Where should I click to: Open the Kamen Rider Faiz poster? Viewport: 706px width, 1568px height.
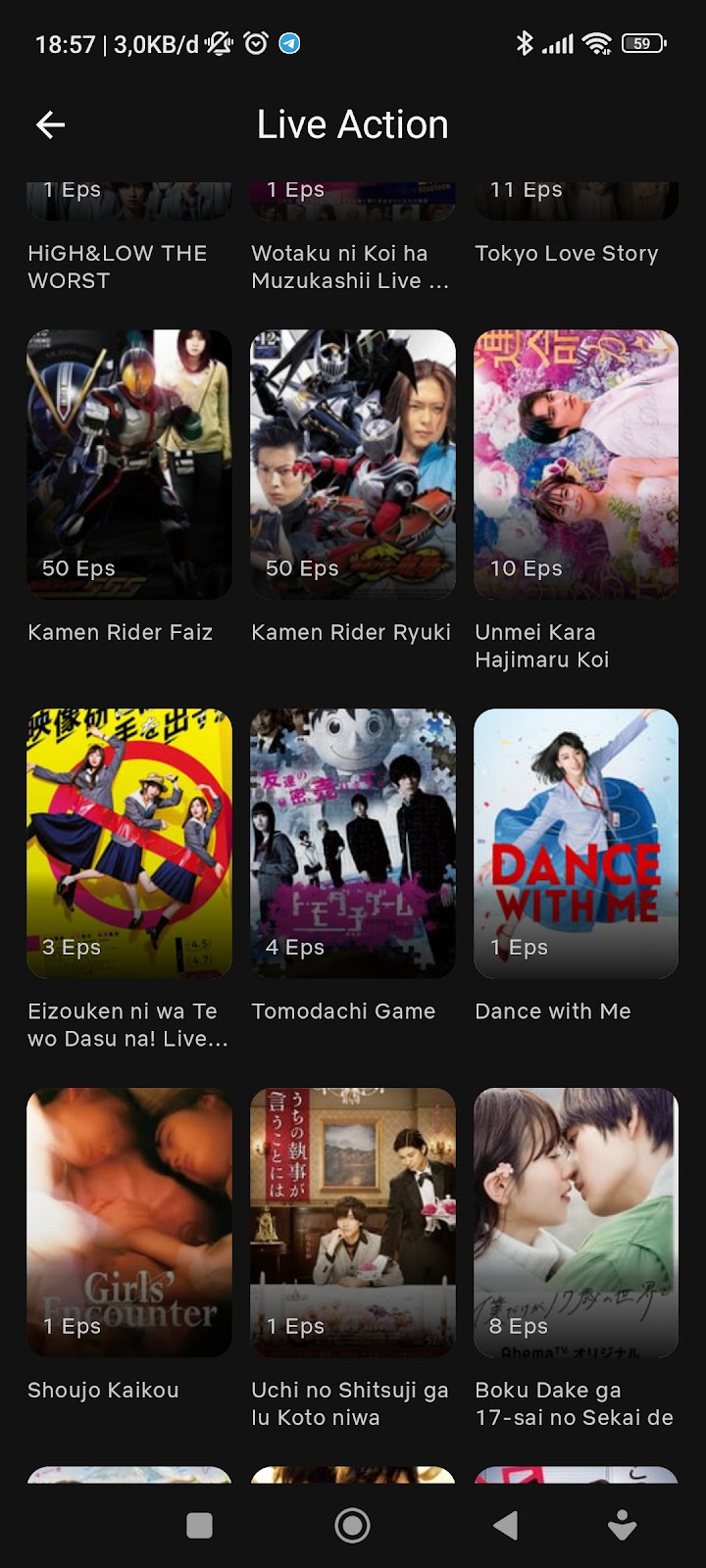pos(129,464)
